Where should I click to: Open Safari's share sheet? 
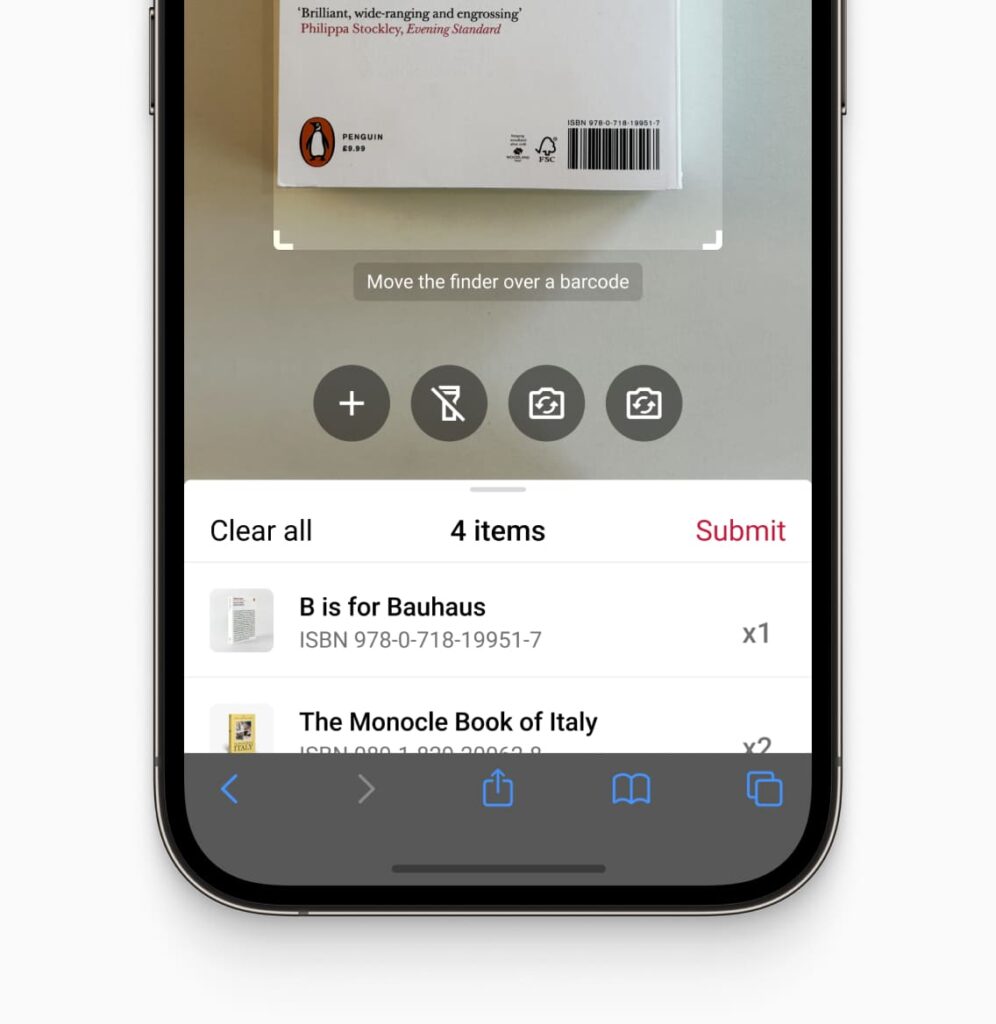[497, 788]
